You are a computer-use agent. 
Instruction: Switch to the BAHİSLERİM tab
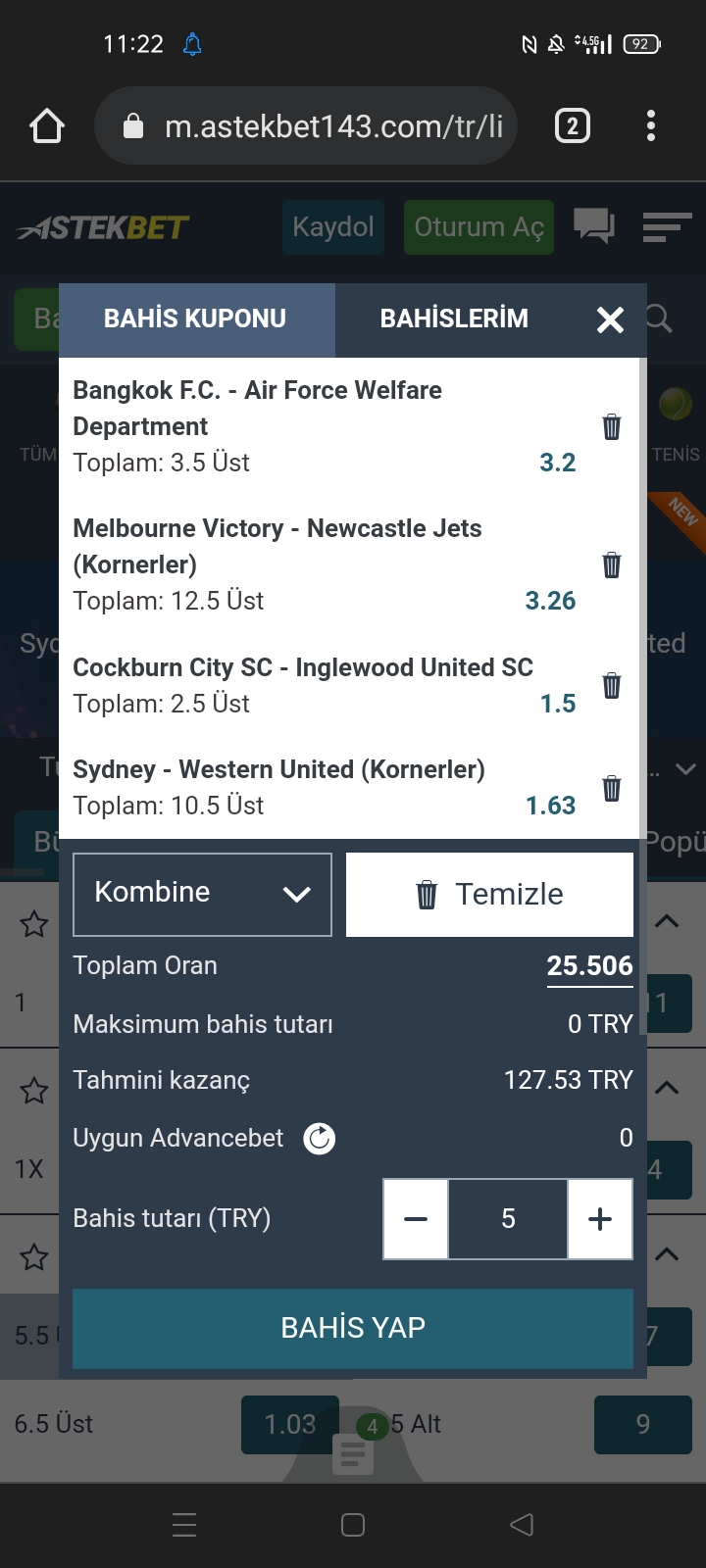tap(454, 319)
